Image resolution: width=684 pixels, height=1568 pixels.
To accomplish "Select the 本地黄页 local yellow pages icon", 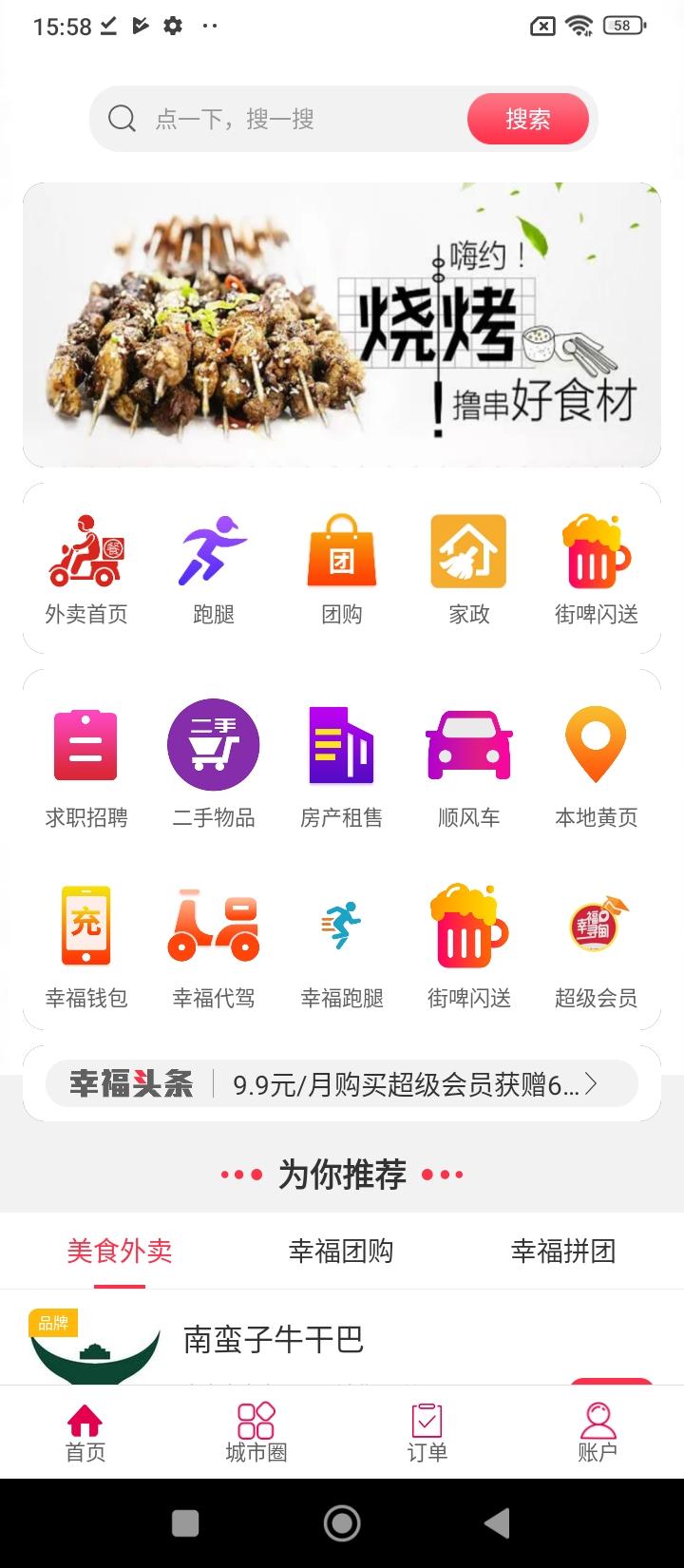I will [x=596, y=760].
